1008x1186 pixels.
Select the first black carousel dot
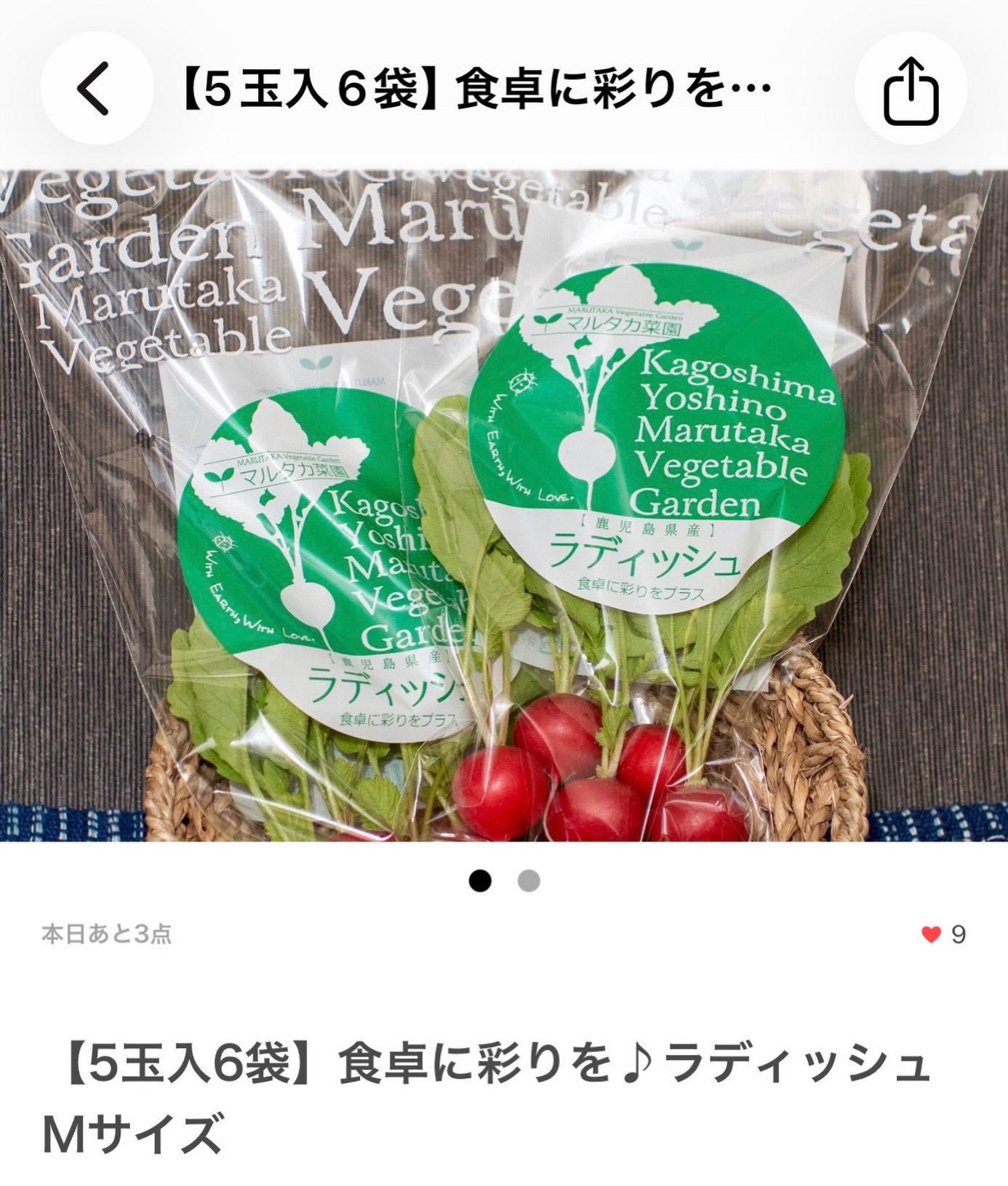(x=481, y=880)
